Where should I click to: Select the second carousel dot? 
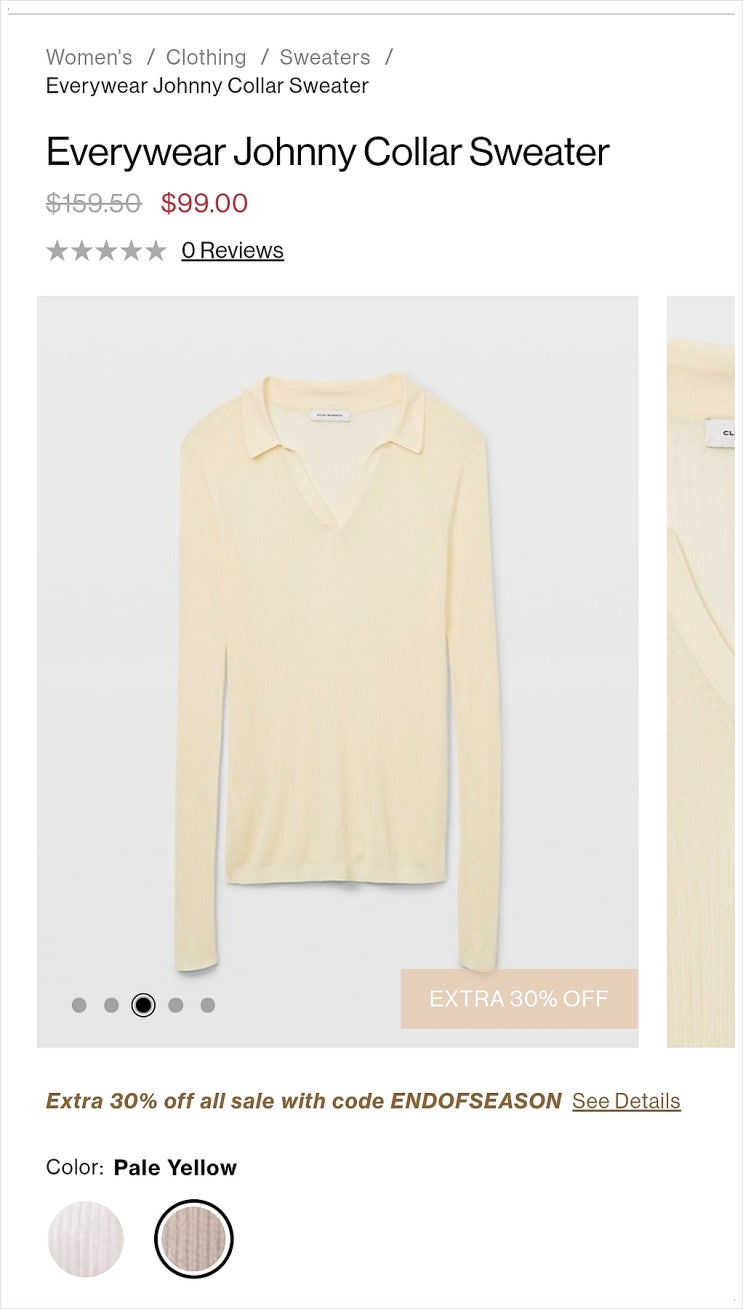click(x=111, y=1005)
